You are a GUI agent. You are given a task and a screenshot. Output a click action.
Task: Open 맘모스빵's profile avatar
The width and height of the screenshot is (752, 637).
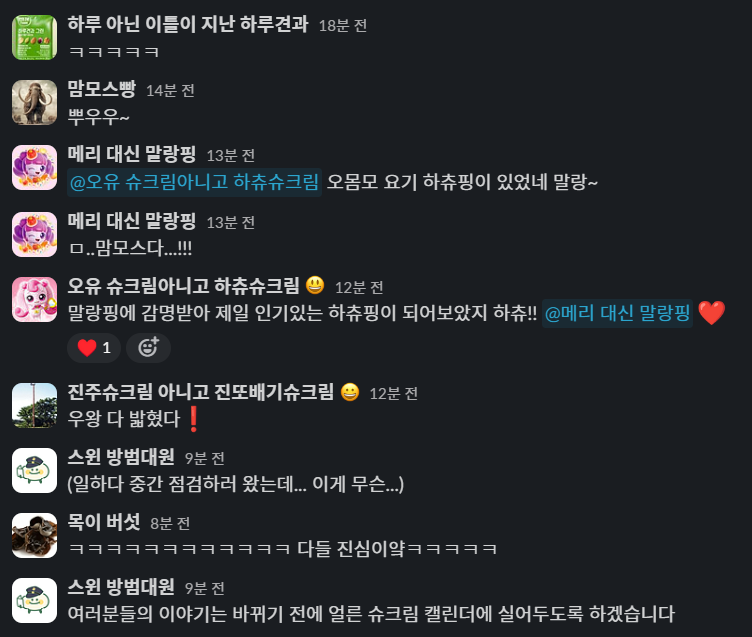(34, 102)
